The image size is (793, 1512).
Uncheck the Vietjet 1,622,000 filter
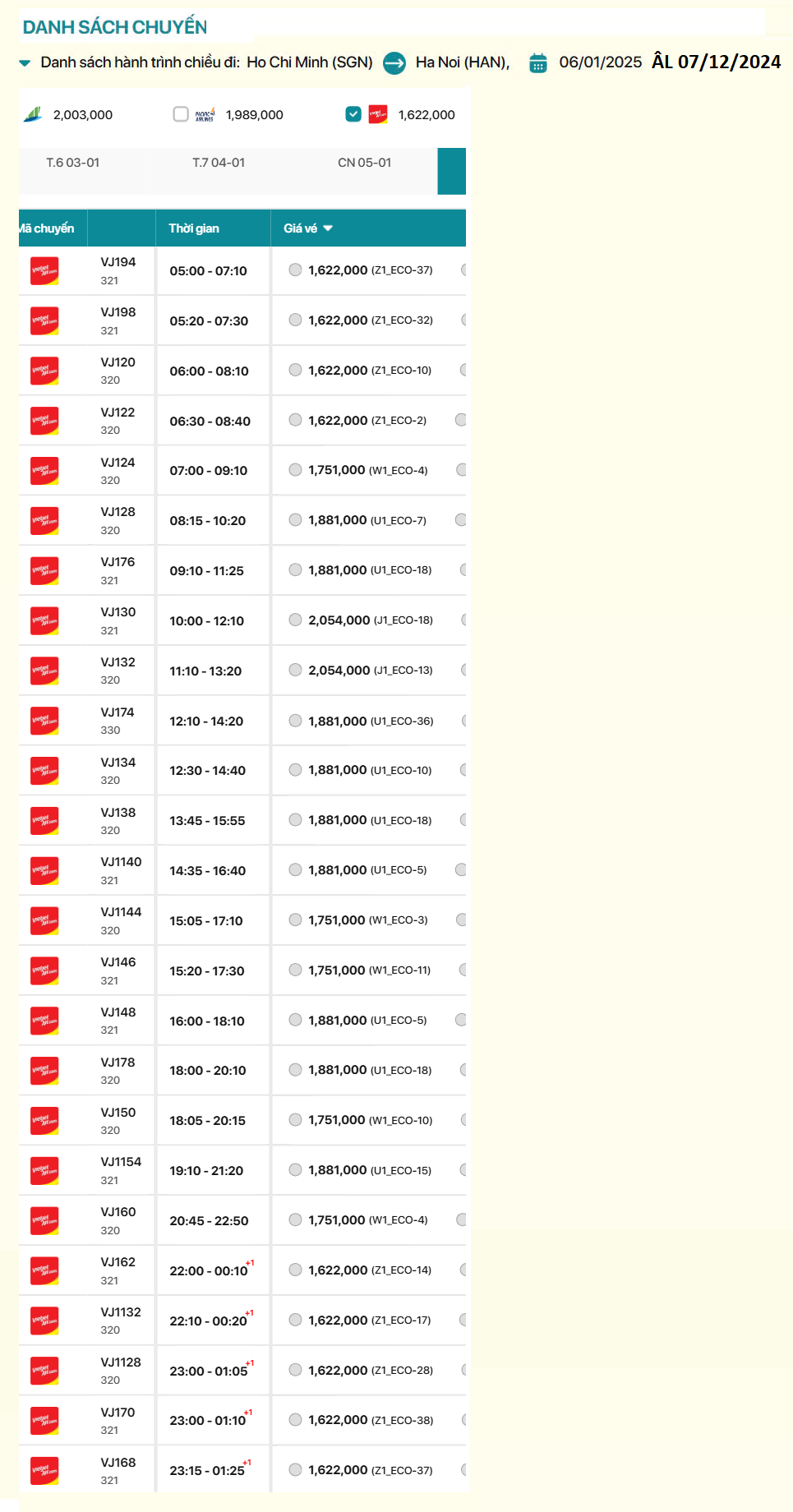click(353, 114)
